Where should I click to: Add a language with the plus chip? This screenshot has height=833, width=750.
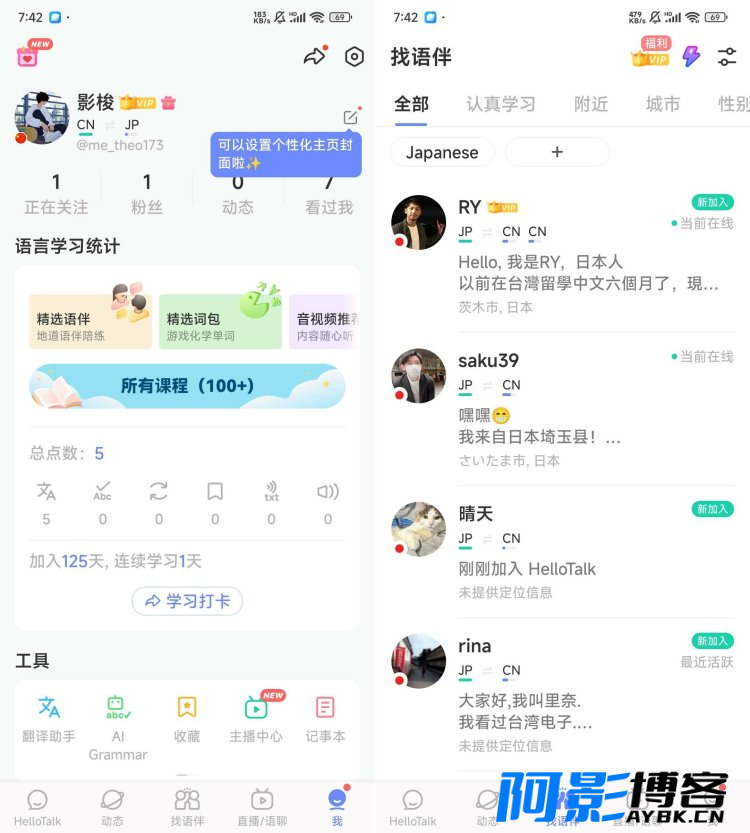(x=557, y=152)
